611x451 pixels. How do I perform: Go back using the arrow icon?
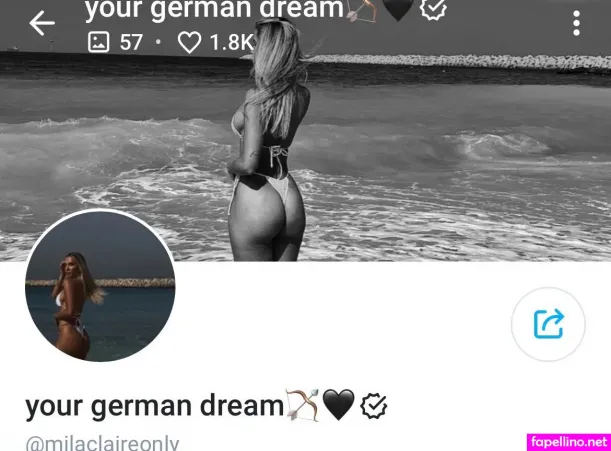pos(42,23)
